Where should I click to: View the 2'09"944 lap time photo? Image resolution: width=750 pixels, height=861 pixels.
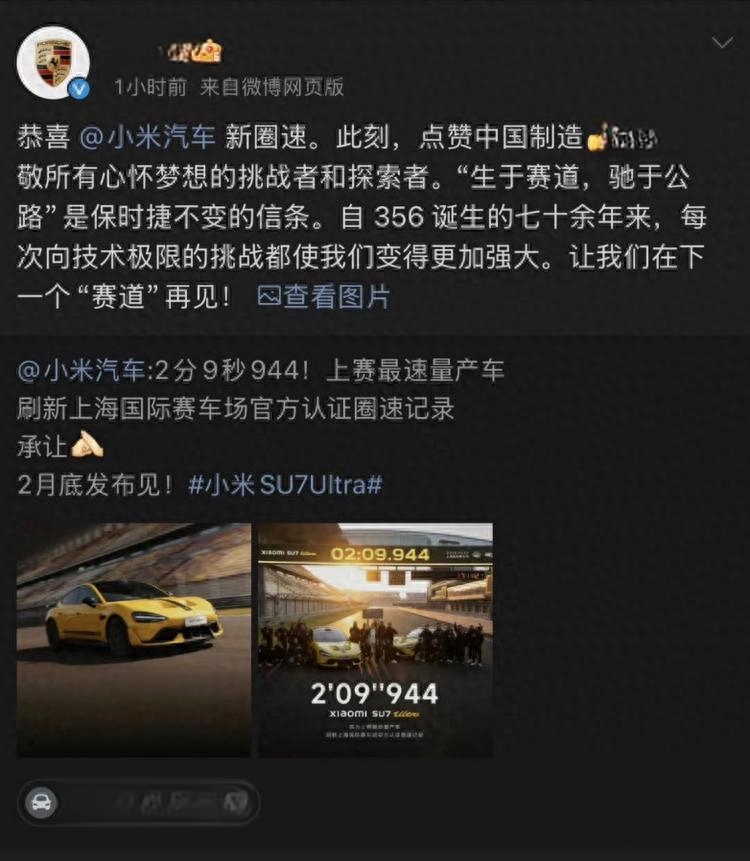[x=375, y=639]
